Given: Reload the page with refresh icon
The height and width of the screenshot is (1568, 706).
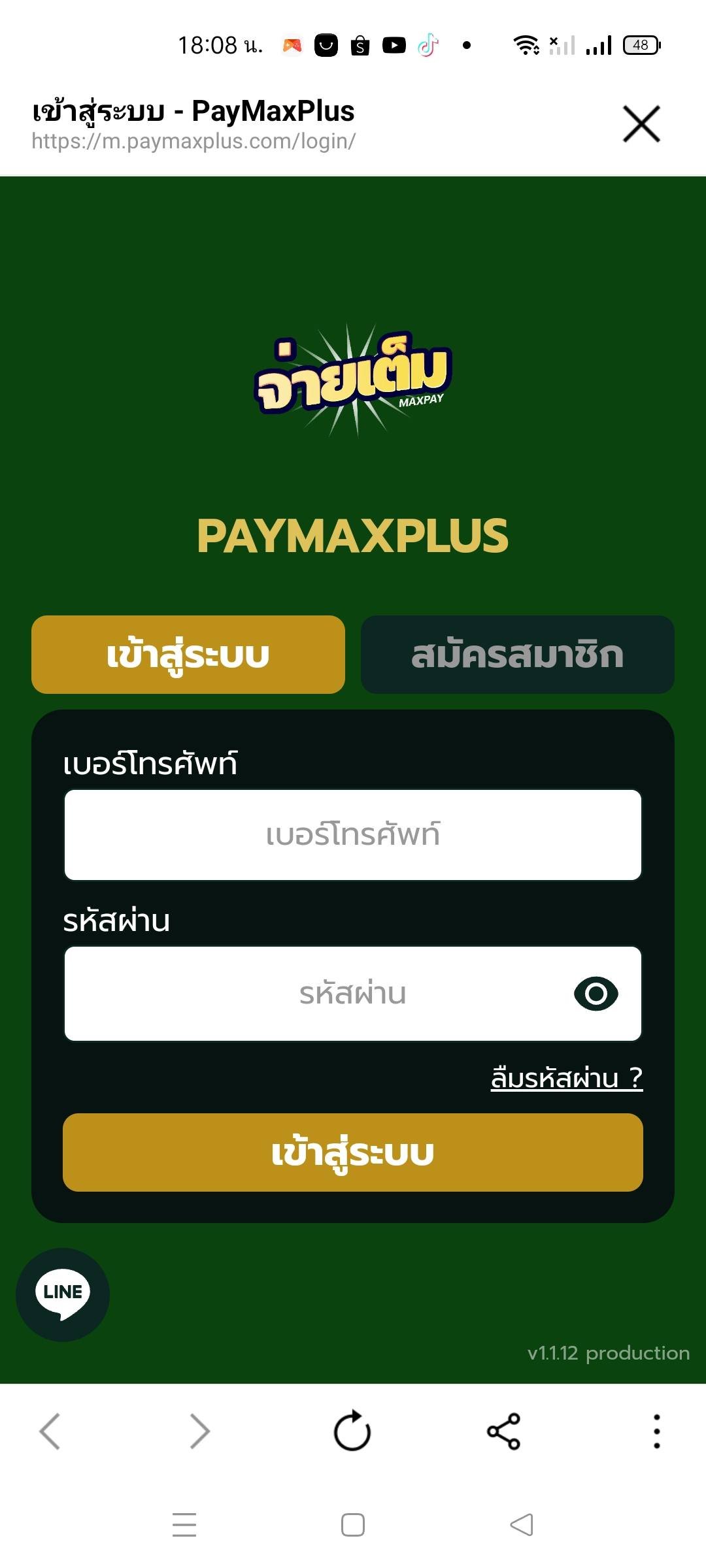Looking at the screenshot, I should [x=352, y=1431].
